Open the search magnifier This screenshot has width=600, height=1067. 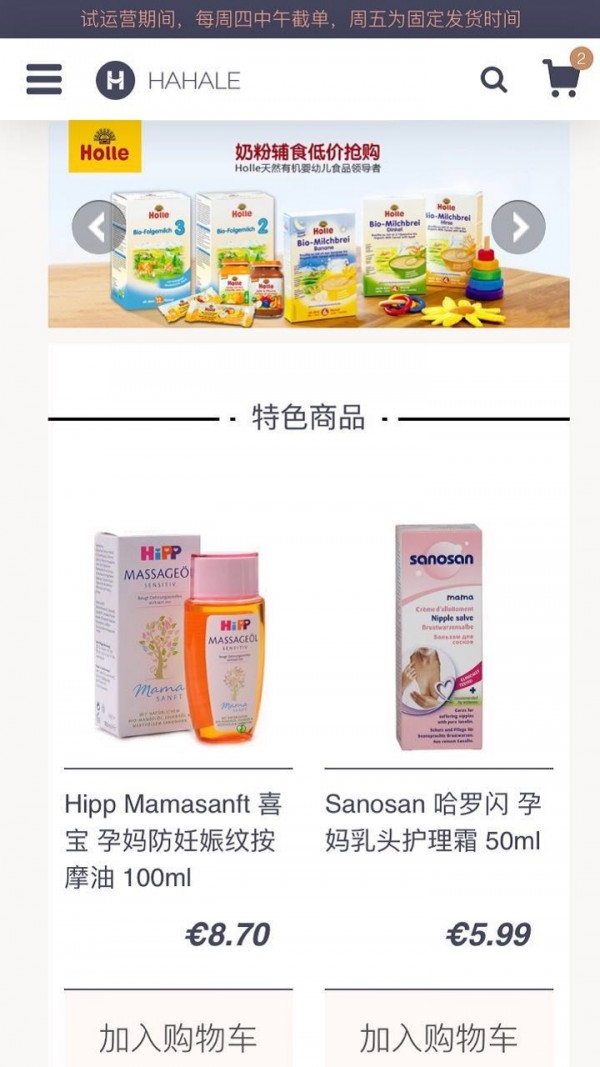coord(494,80)
